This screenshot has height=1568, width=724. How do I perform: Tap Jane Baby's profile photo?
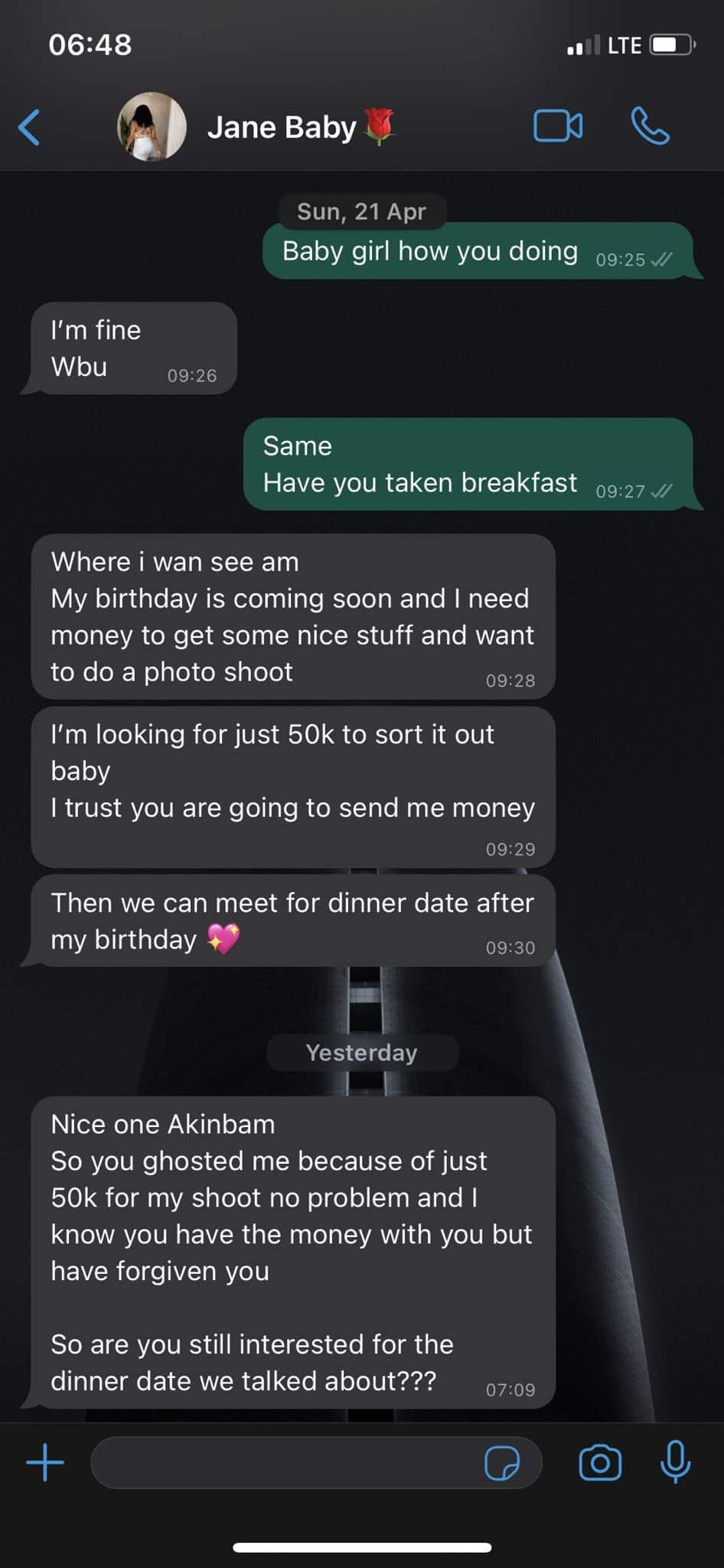tap(152, 127)
